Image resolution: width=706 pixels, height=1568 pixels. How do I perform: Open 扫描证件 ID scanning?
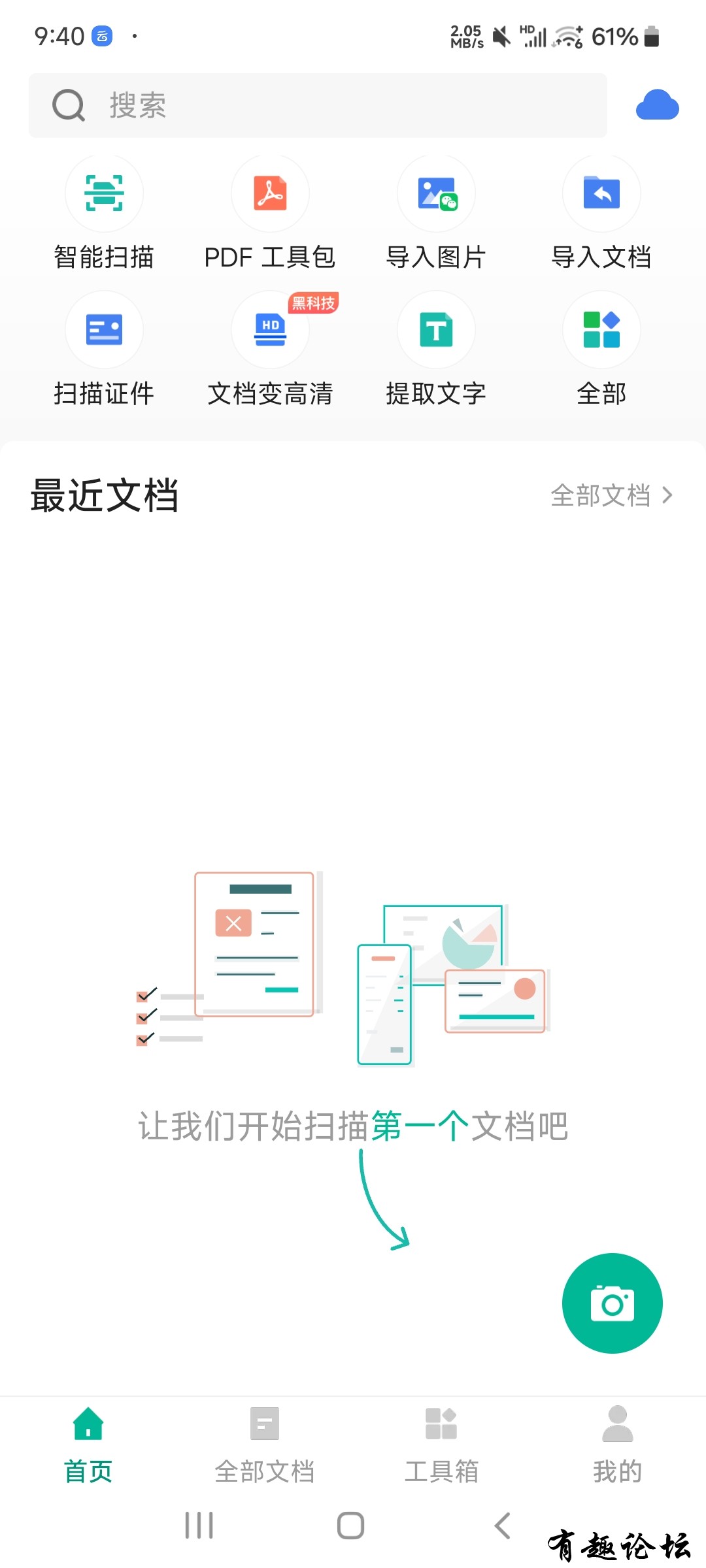pos(104,330)
